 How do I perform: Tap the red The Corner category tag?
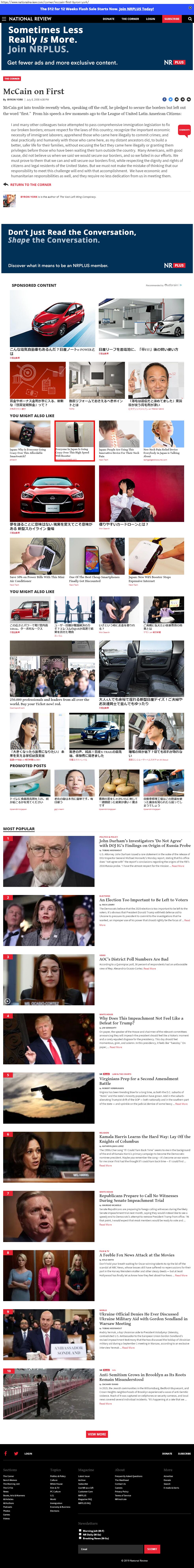pyautogui.click(x=12, y=79)
